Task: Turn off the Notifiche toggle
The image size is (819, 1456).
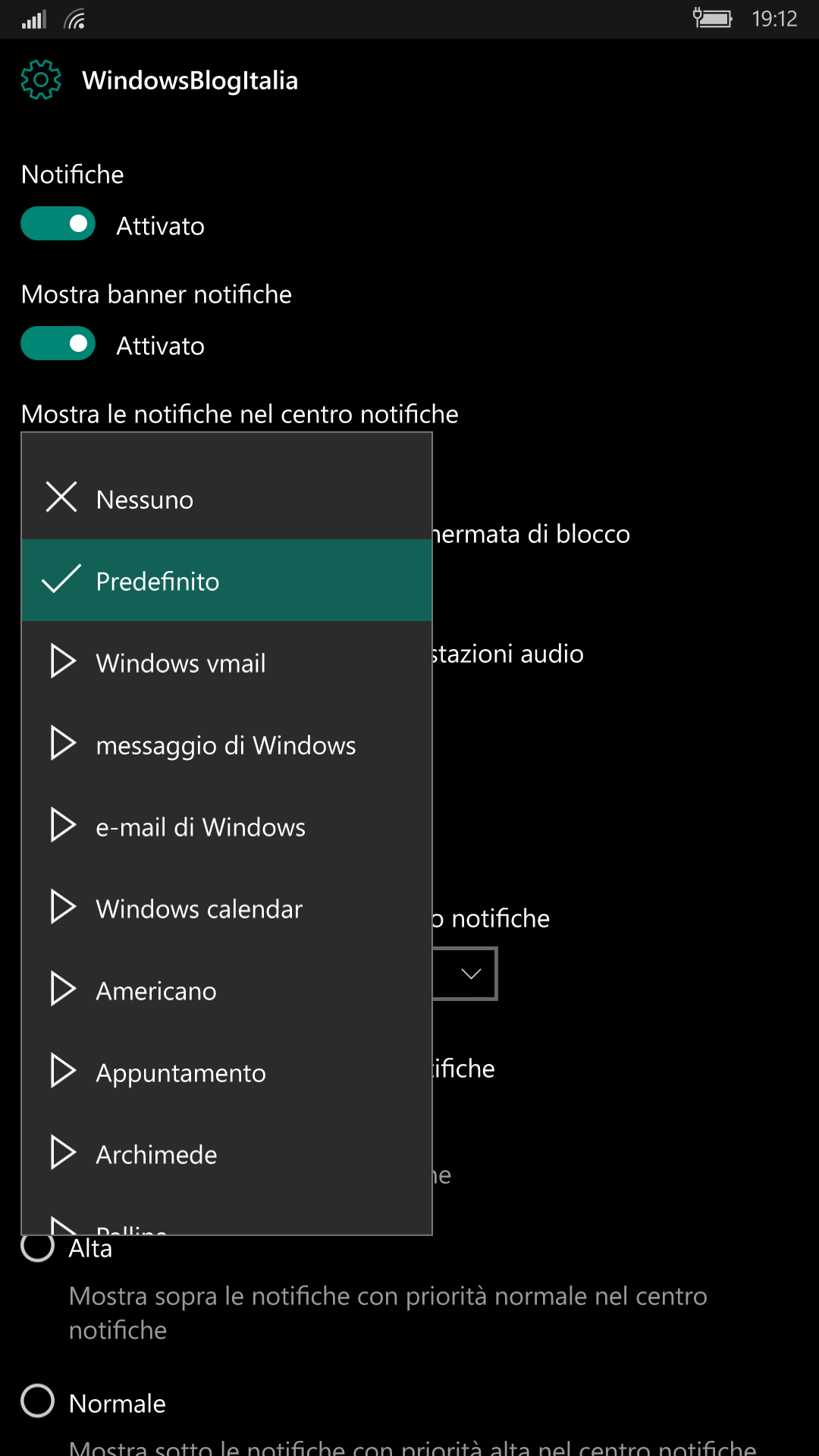Action: [58, 224]
